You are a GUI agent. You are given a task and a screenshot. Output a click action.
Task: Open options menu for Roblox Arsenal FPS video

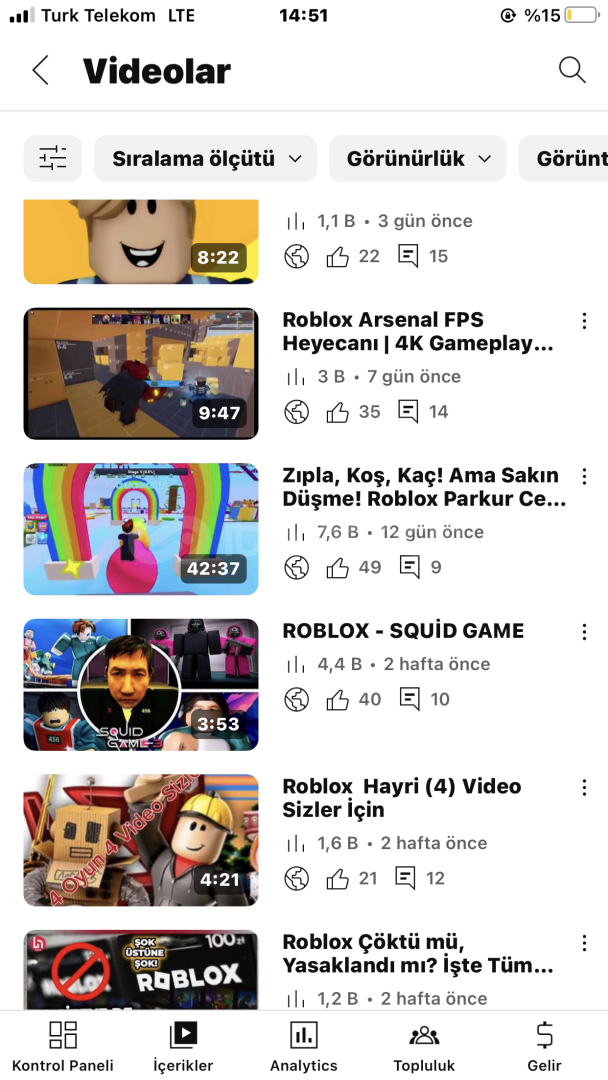584,321
